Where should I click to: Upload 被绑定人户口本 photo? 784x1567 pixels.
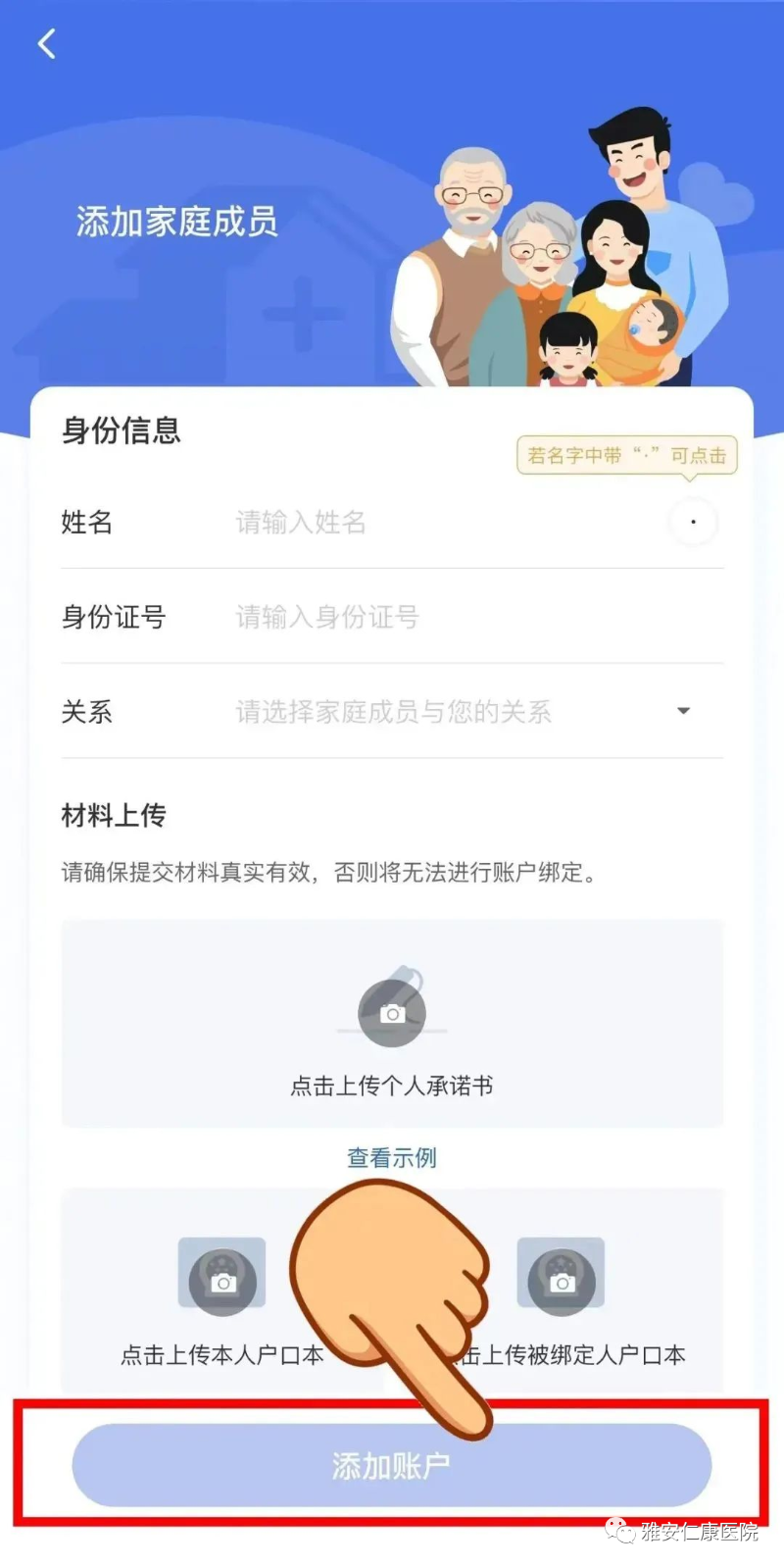coord(562,1280)
